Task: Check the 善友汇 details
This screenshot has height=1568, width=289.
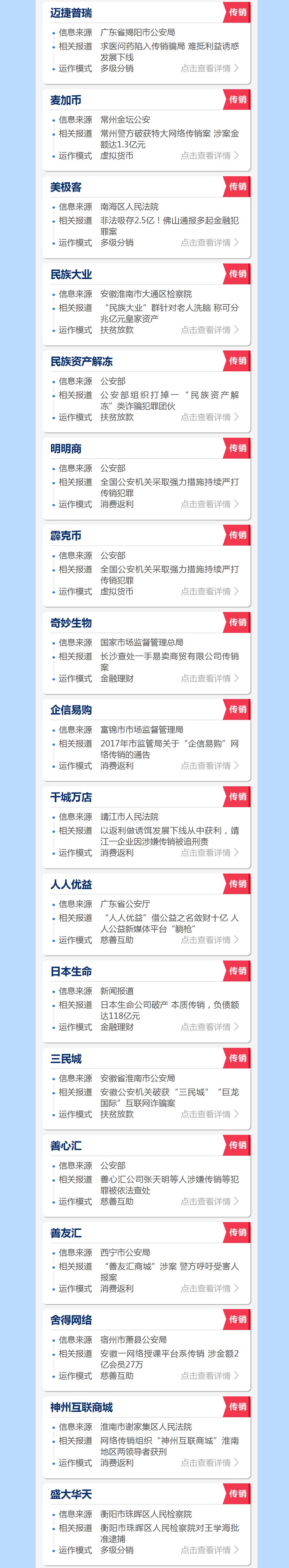Action: pyautogui.click(x=209, y=1288)
